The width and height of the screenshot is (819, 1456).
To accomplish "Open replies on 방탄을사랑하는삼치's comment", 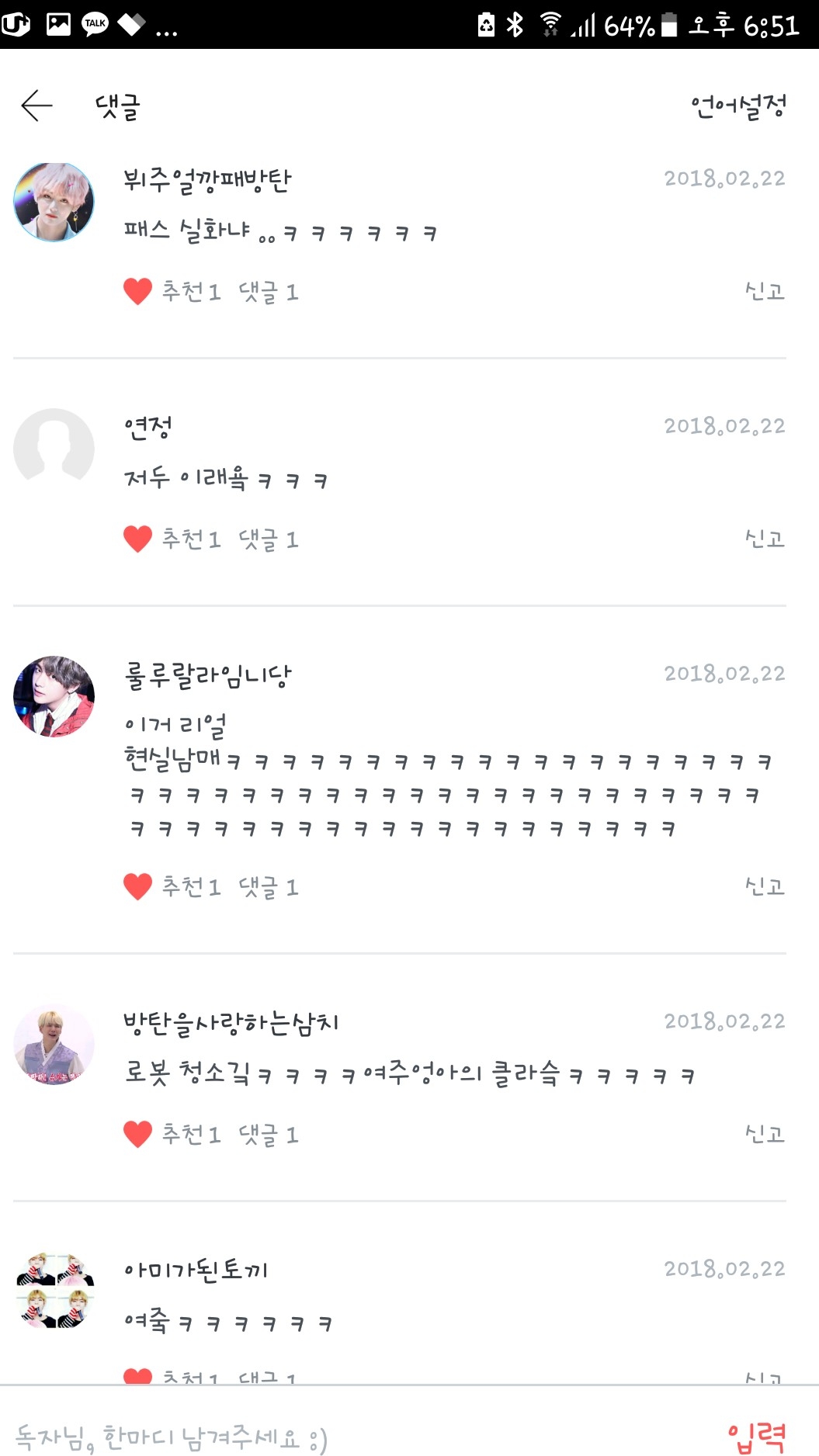I will click(x=268, y=1135).
